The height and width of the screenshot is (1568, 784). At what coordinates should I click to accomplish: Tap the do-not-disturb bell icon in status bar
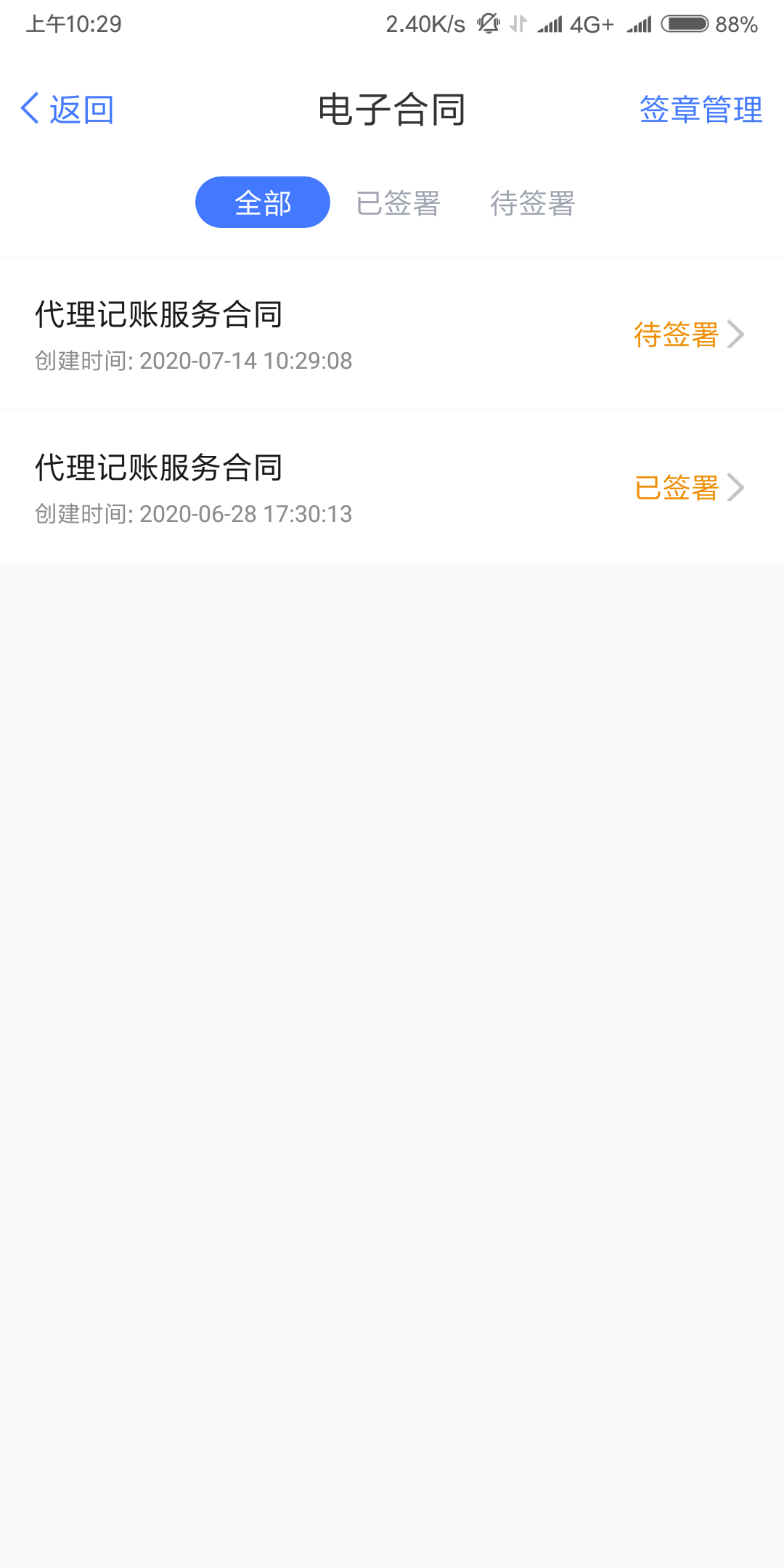tap(488, 24)
